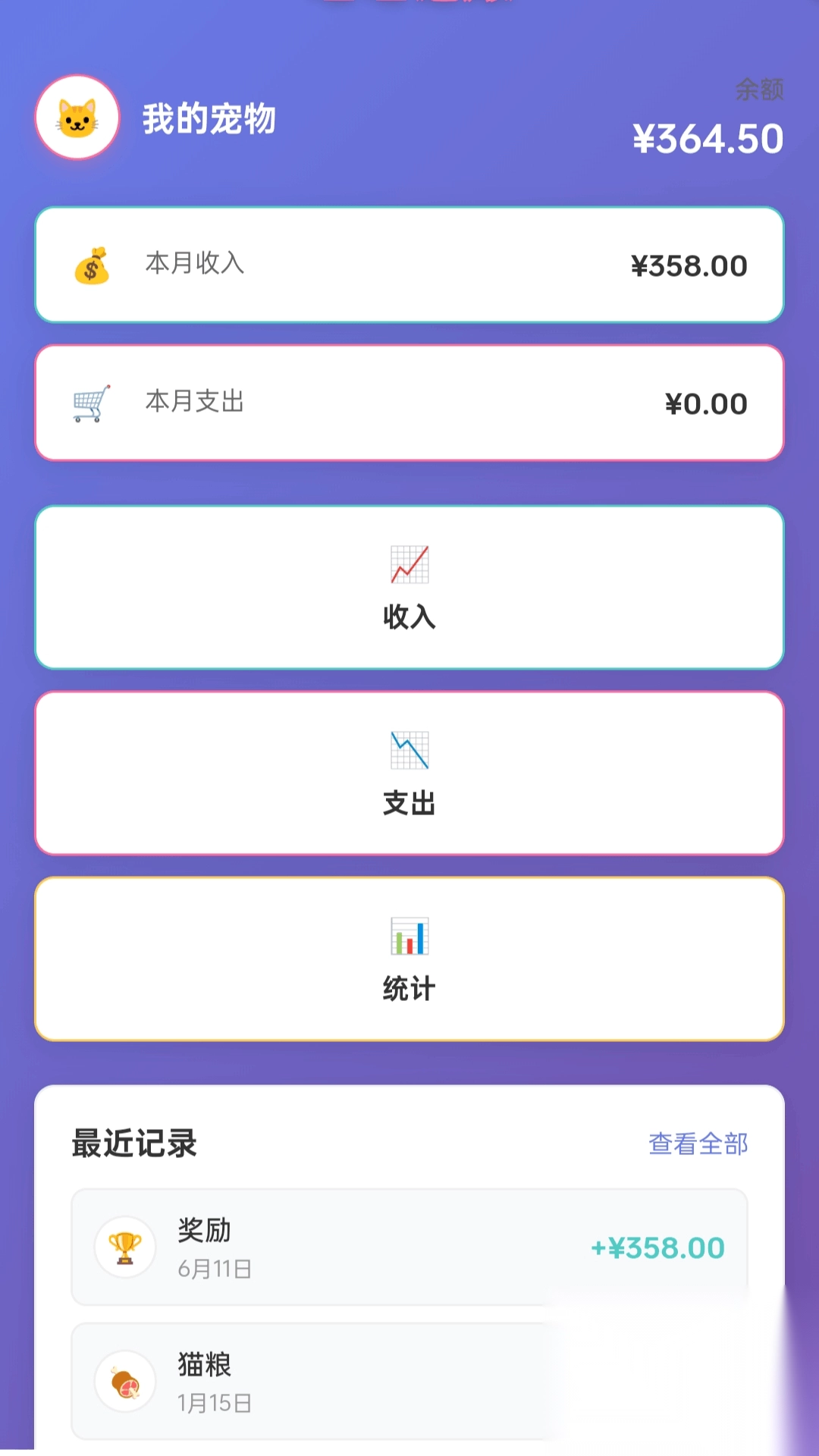Open the 统计 statistics section
819x1456 pixels.
(409, 957)
